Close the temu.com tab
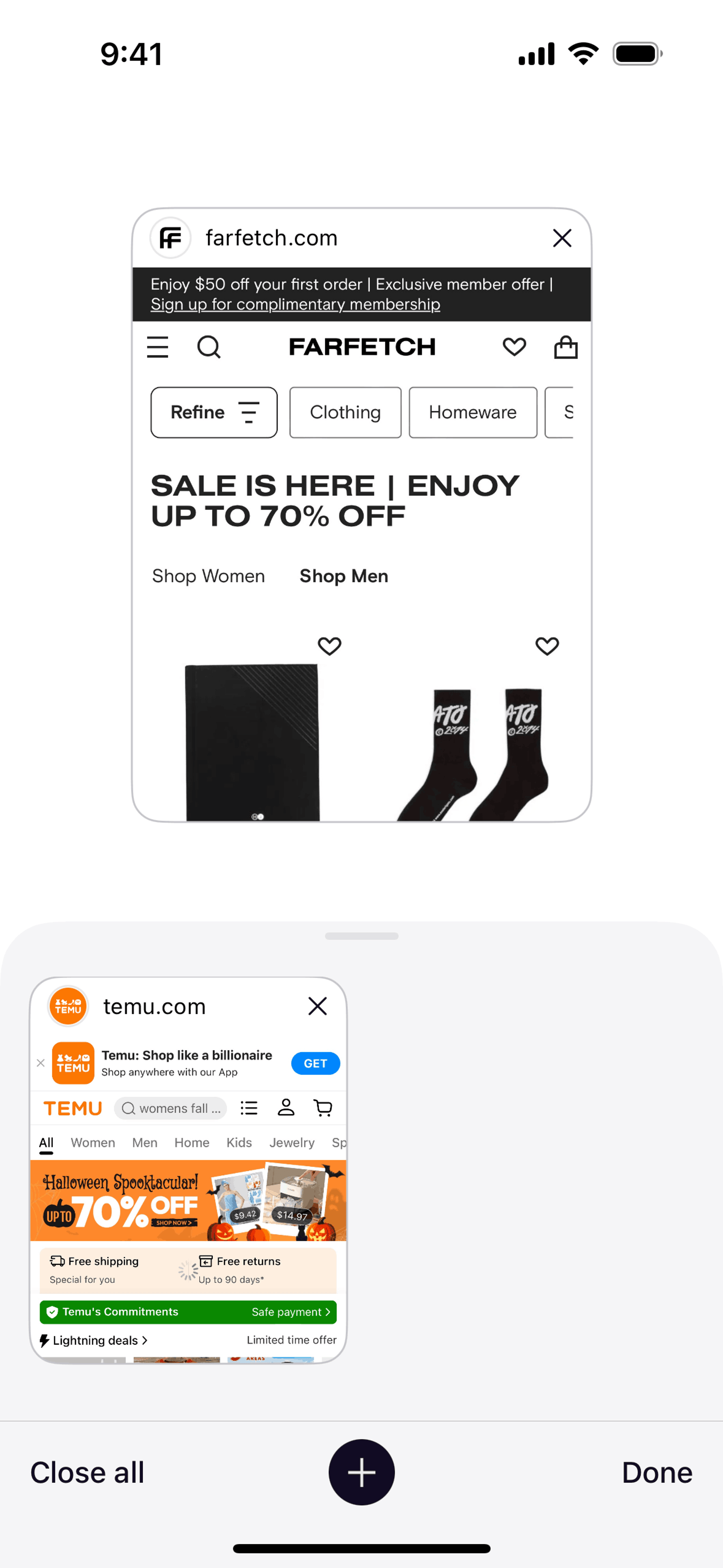This screenshot has height=1568, width=723. pyautogui.click(x=317, y=1006)
